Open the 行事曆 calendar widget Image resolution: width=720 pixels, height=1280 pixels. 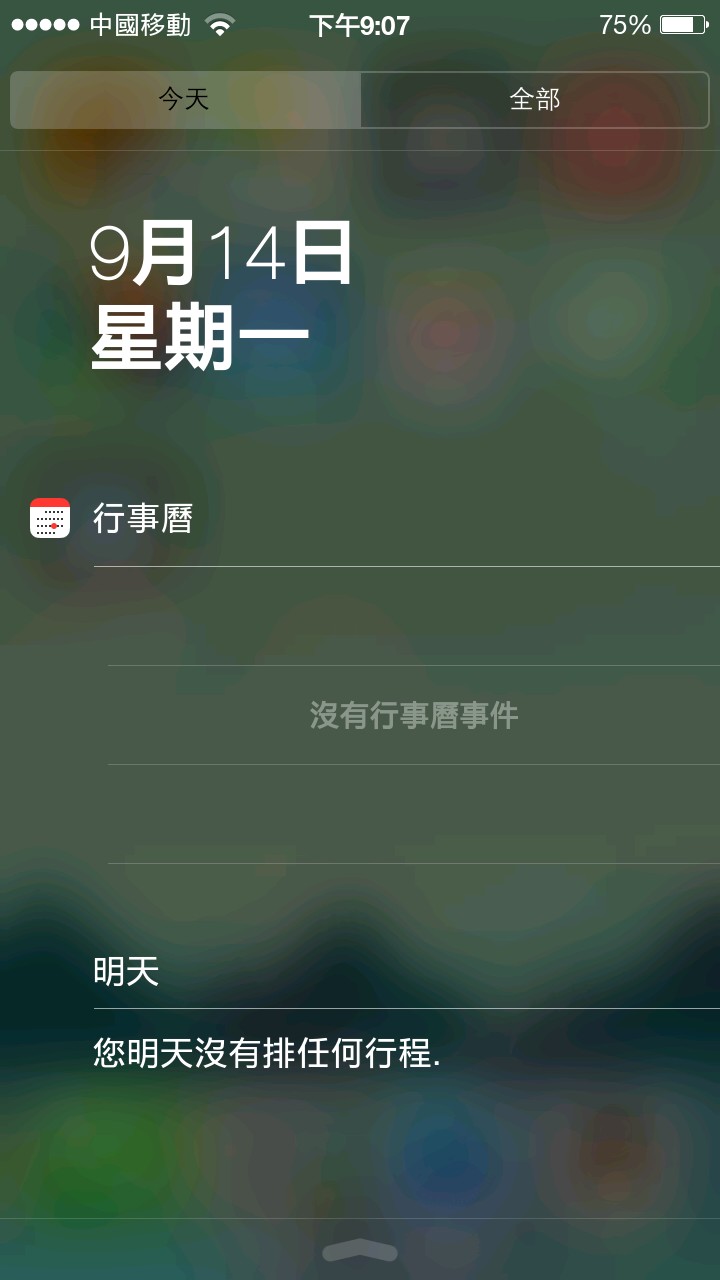(143, 519)
